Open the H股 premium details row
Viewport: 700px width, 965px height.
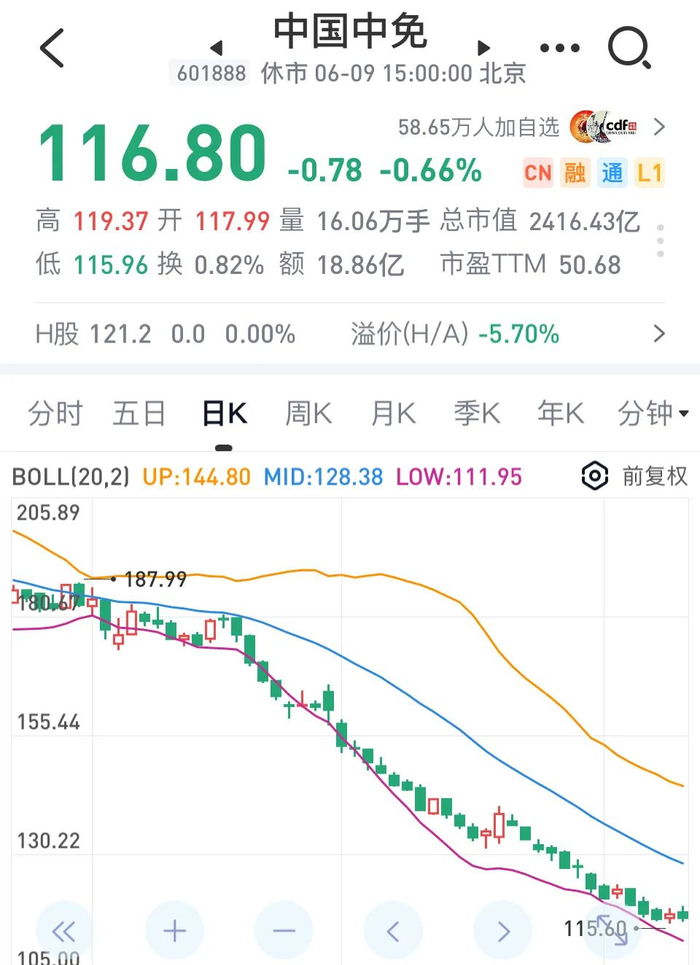(x=350, y=334)
